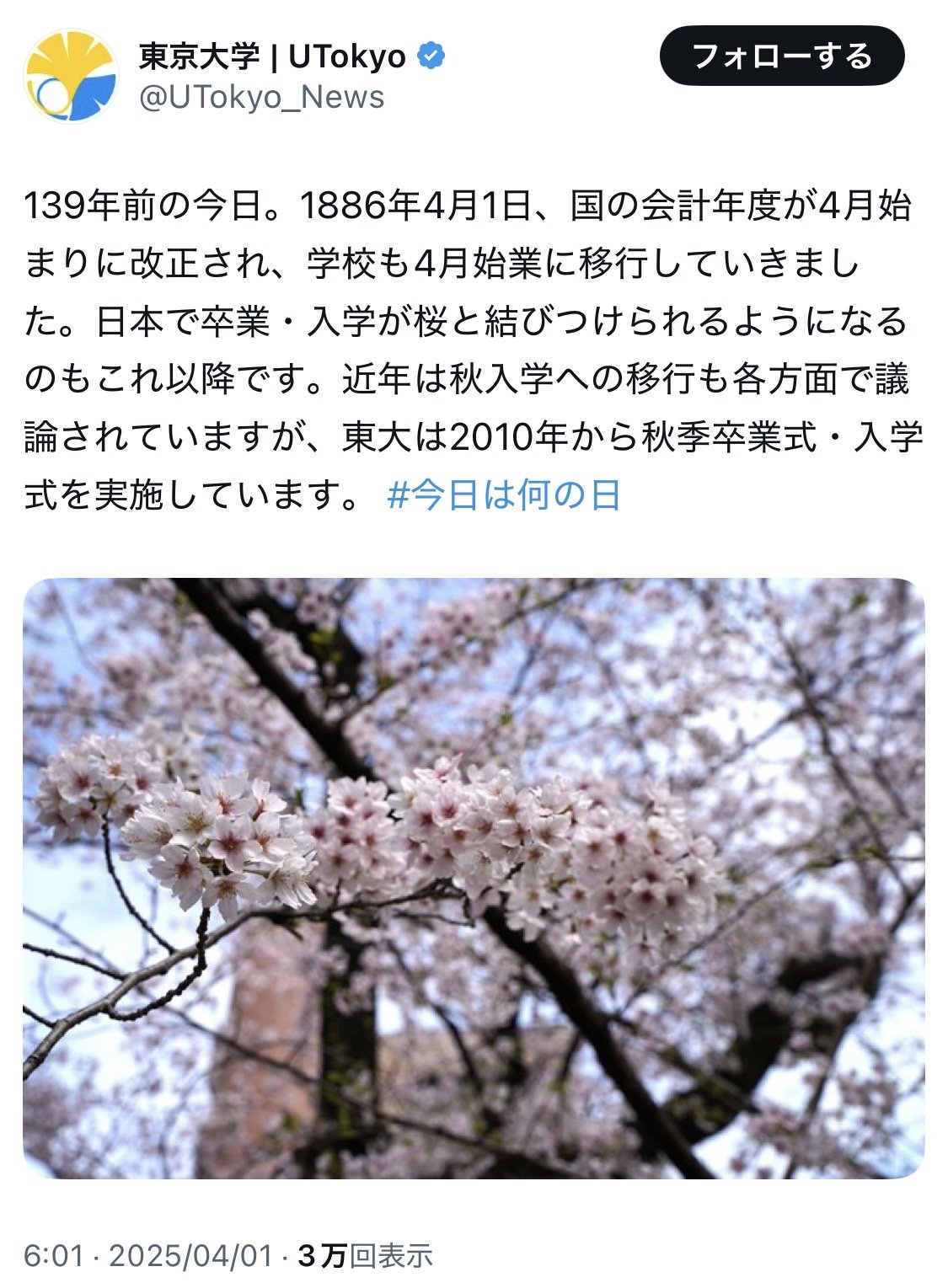Open the #今日は何の日 hashtag
This screenshot has width=948, height=1288.
(503, 495)
